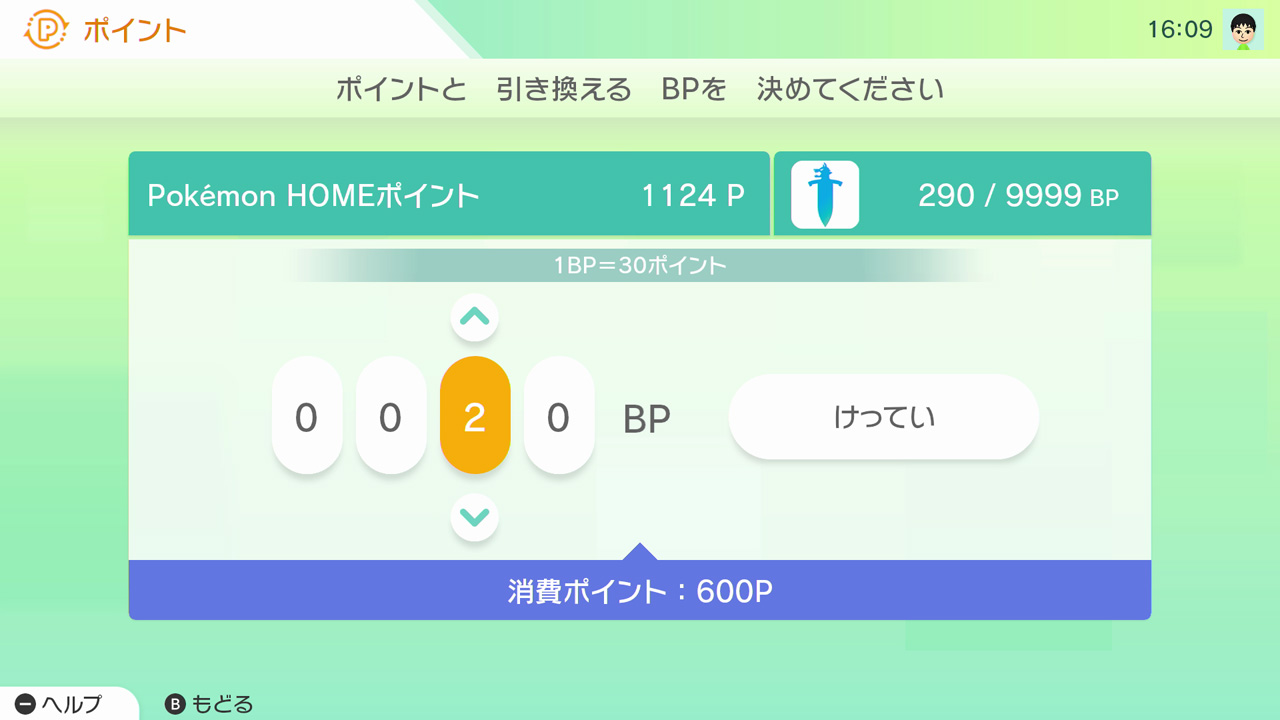Open ヘルプ help

click(x=60, y=704)
